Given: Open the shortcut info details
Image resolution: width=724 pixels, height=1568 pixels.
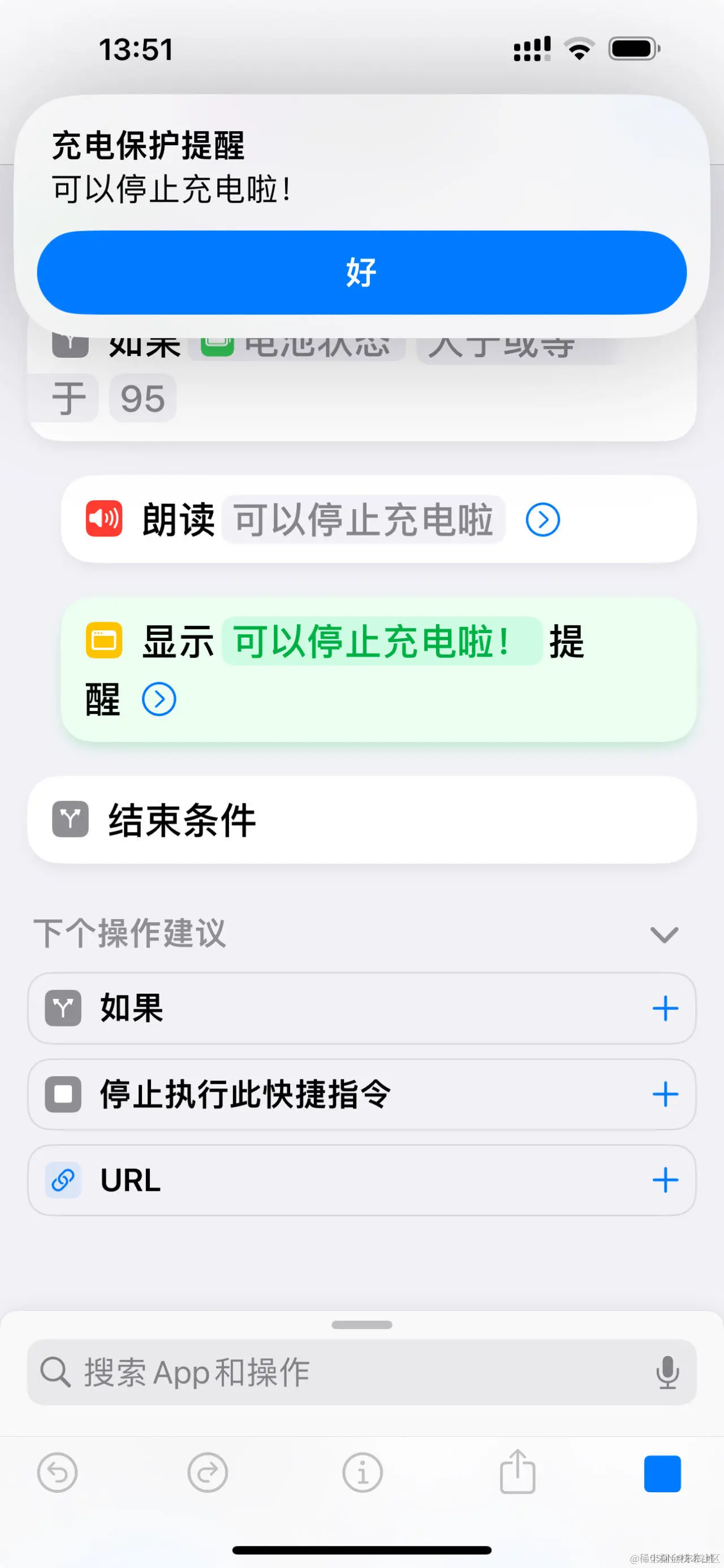Looking at the screenshot, I should [363, 1473].
